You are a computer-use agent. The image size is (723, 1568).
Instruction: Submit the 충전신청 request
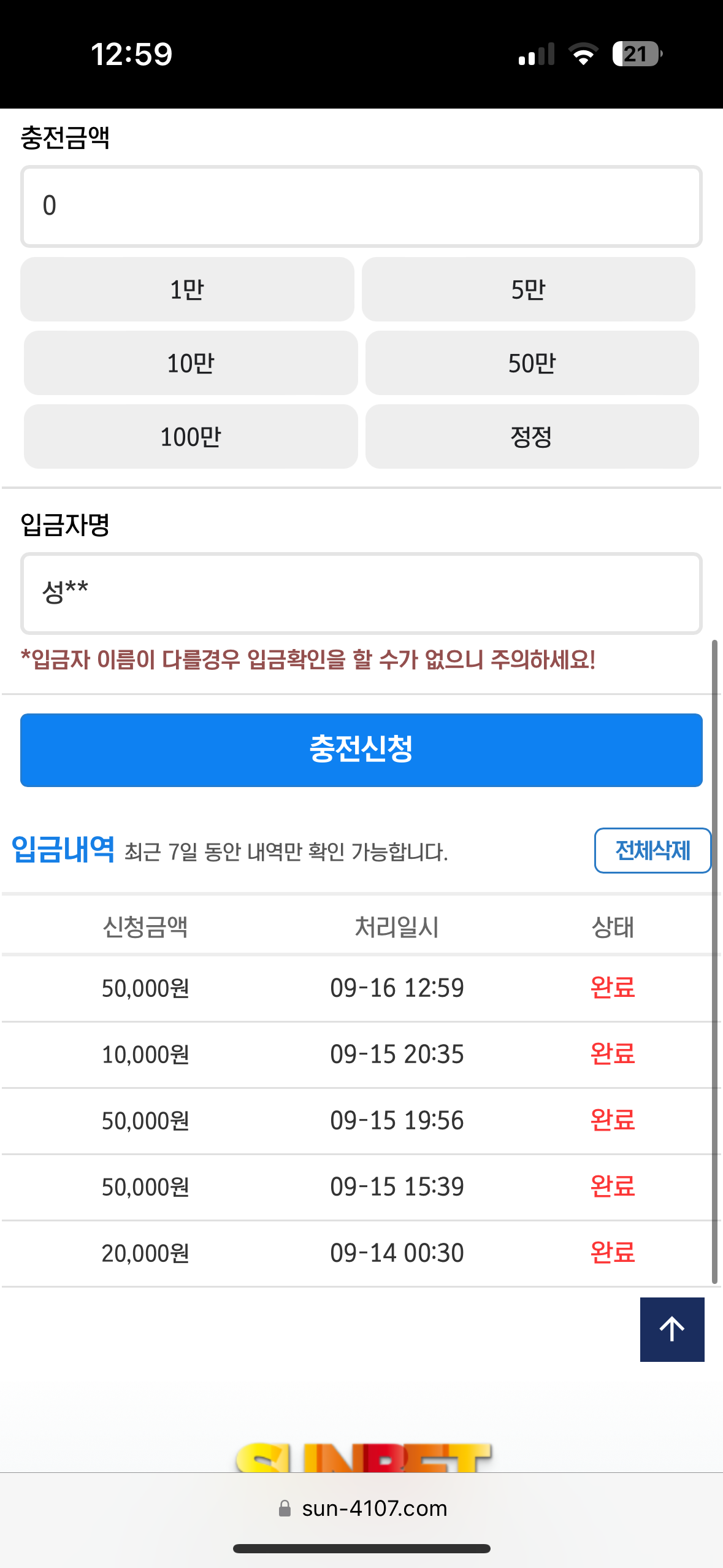point(361,750)
